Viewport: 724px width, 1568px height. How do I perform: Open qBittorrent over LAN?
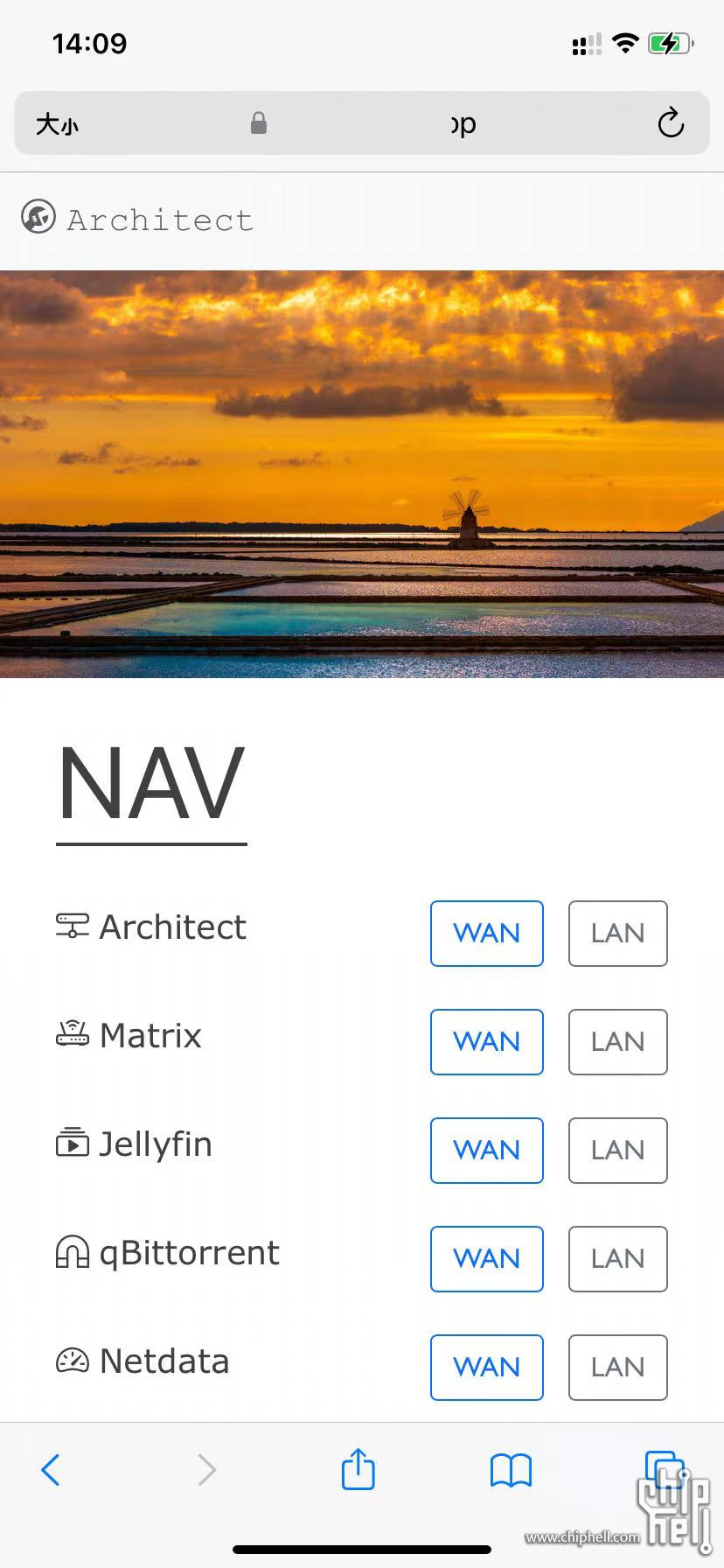coord(617,1259)
